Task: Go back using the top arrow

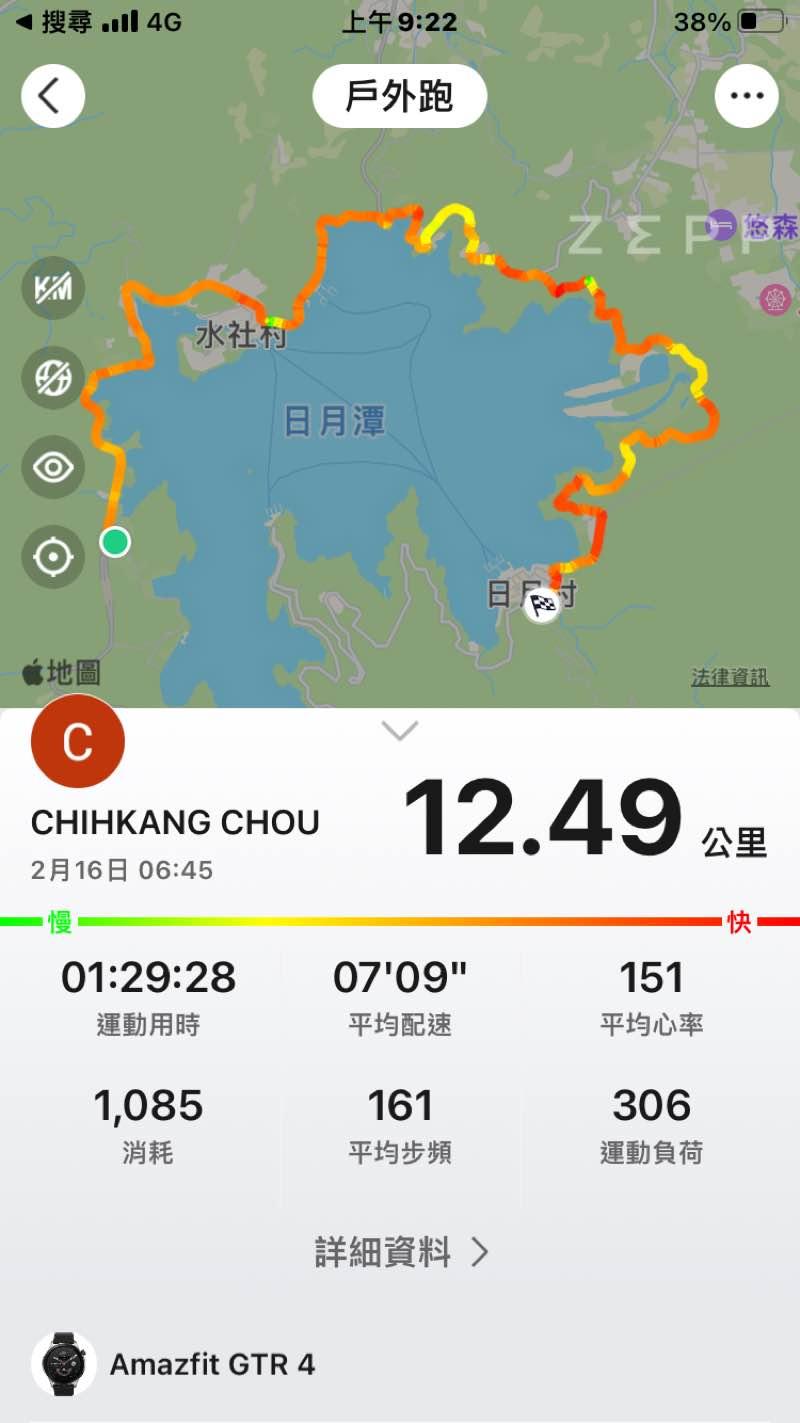Action: pos(53,96)
